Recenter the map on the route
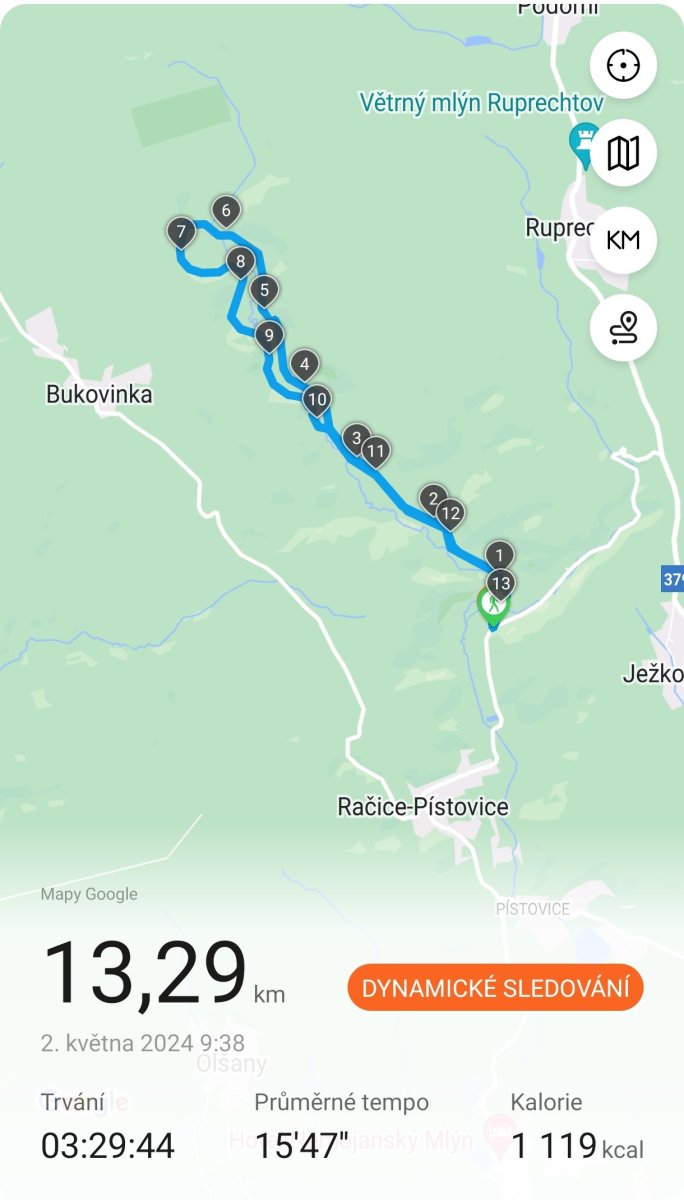Viewport: 684px width, 1200px height. tap(623, 66)
